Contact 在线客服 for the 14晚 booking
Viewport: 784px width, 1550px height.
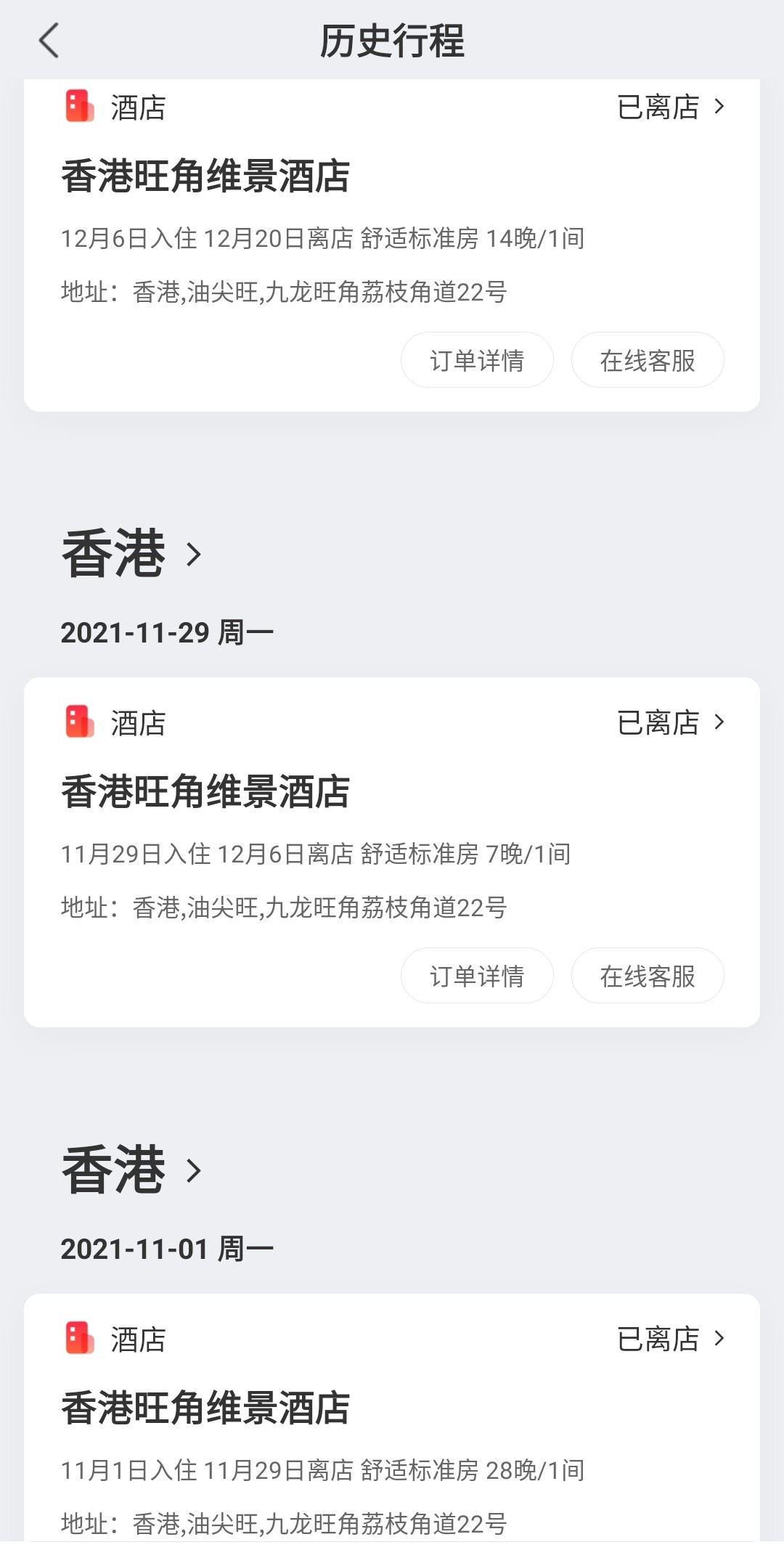click(x=648, y=360)
